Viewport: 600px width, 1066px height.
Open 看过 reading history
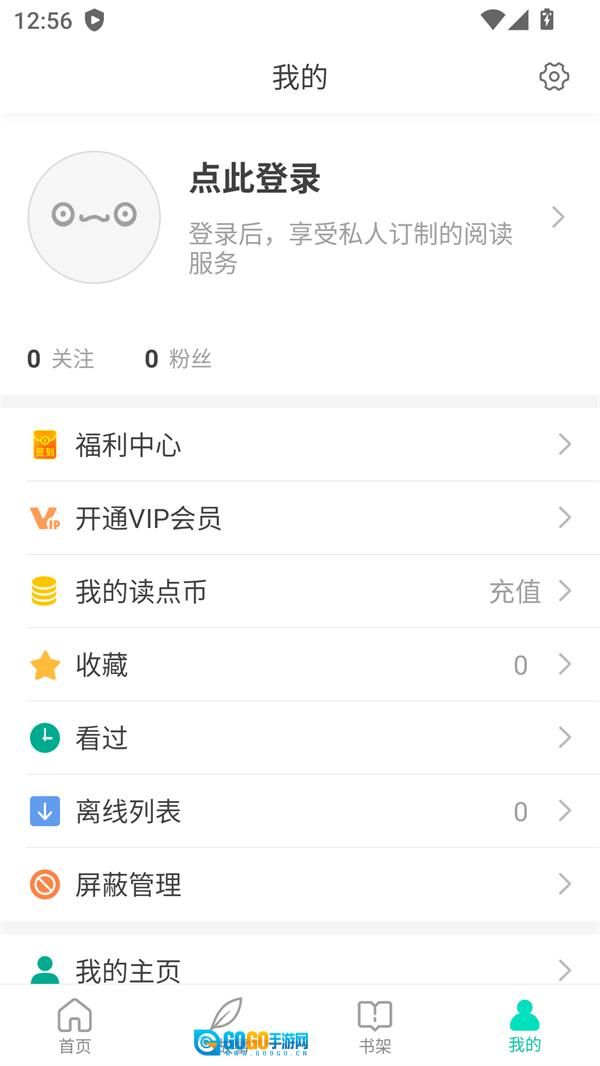(x=300, y=738)
